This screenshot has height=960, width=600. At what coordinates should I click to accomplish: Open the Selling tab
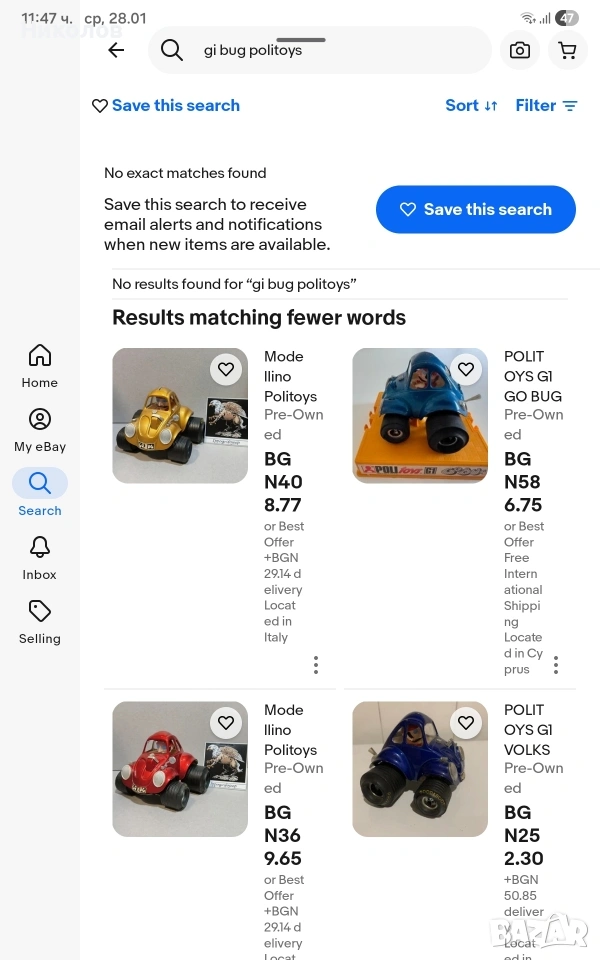(40, 621)
